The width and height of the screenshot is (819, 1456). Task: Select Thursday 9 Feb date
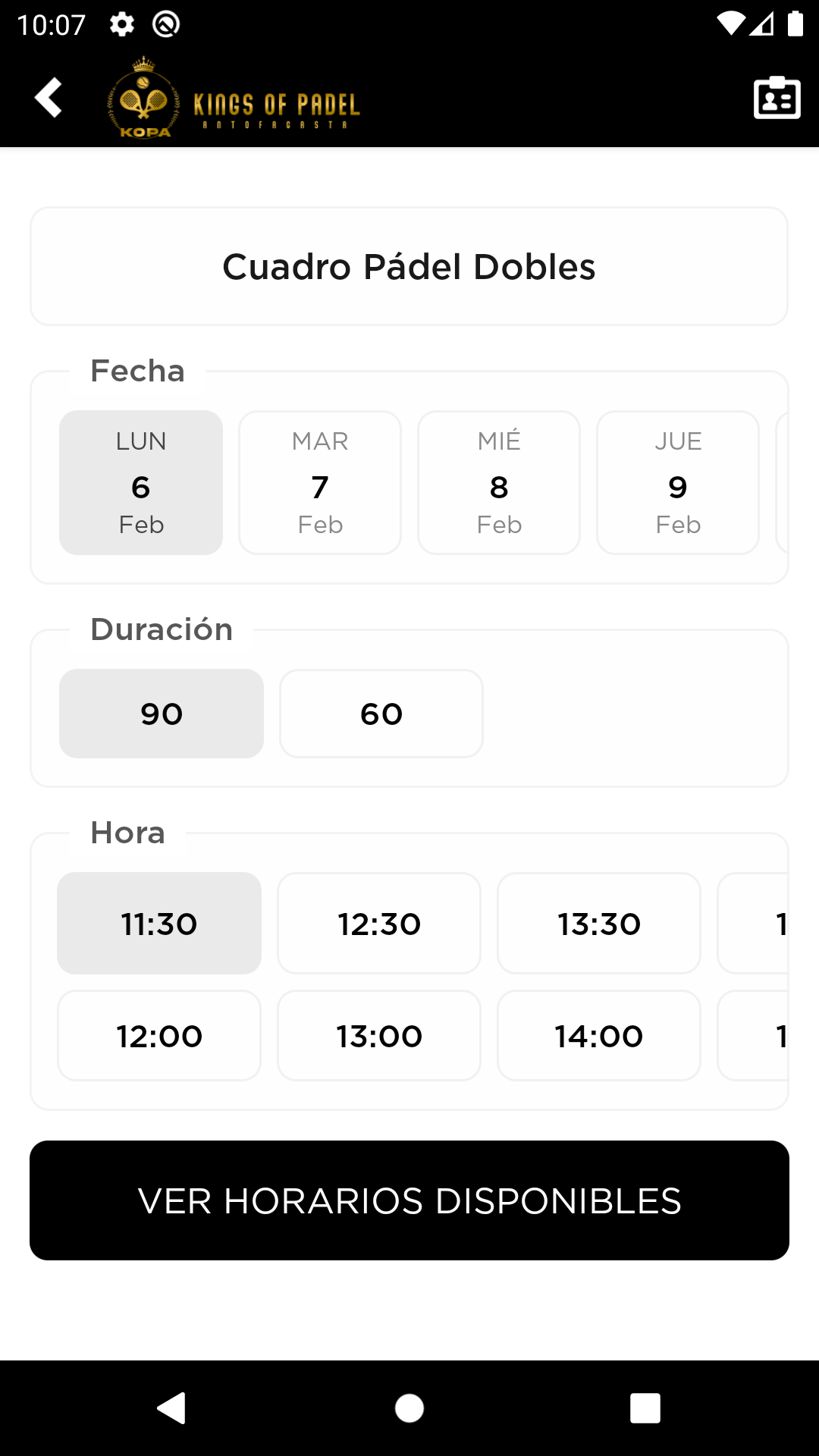coord(678,482)
